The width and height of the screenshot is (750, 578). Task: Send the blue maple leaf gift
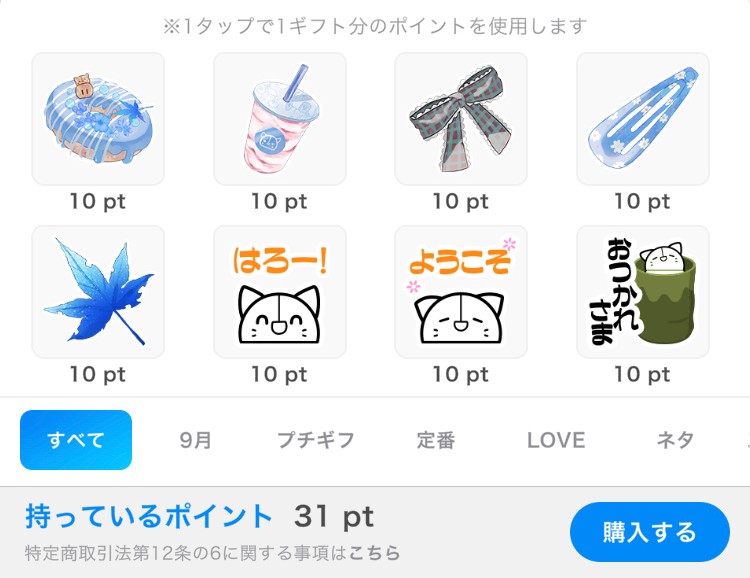coord(98,292)
